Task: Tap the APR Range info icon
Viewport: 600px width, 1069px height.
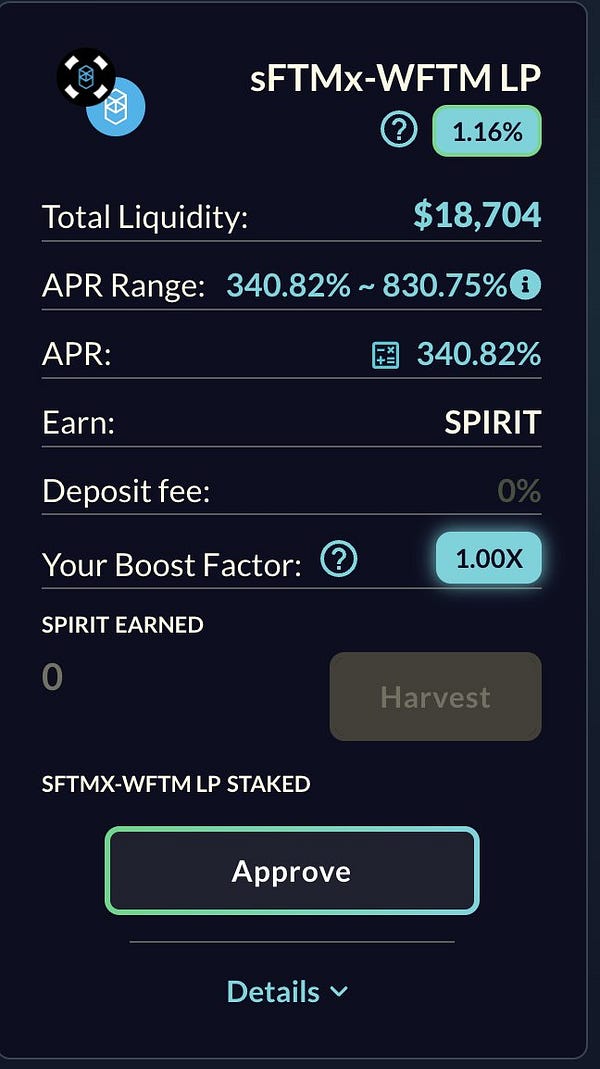Action: (x=526, y=286)
